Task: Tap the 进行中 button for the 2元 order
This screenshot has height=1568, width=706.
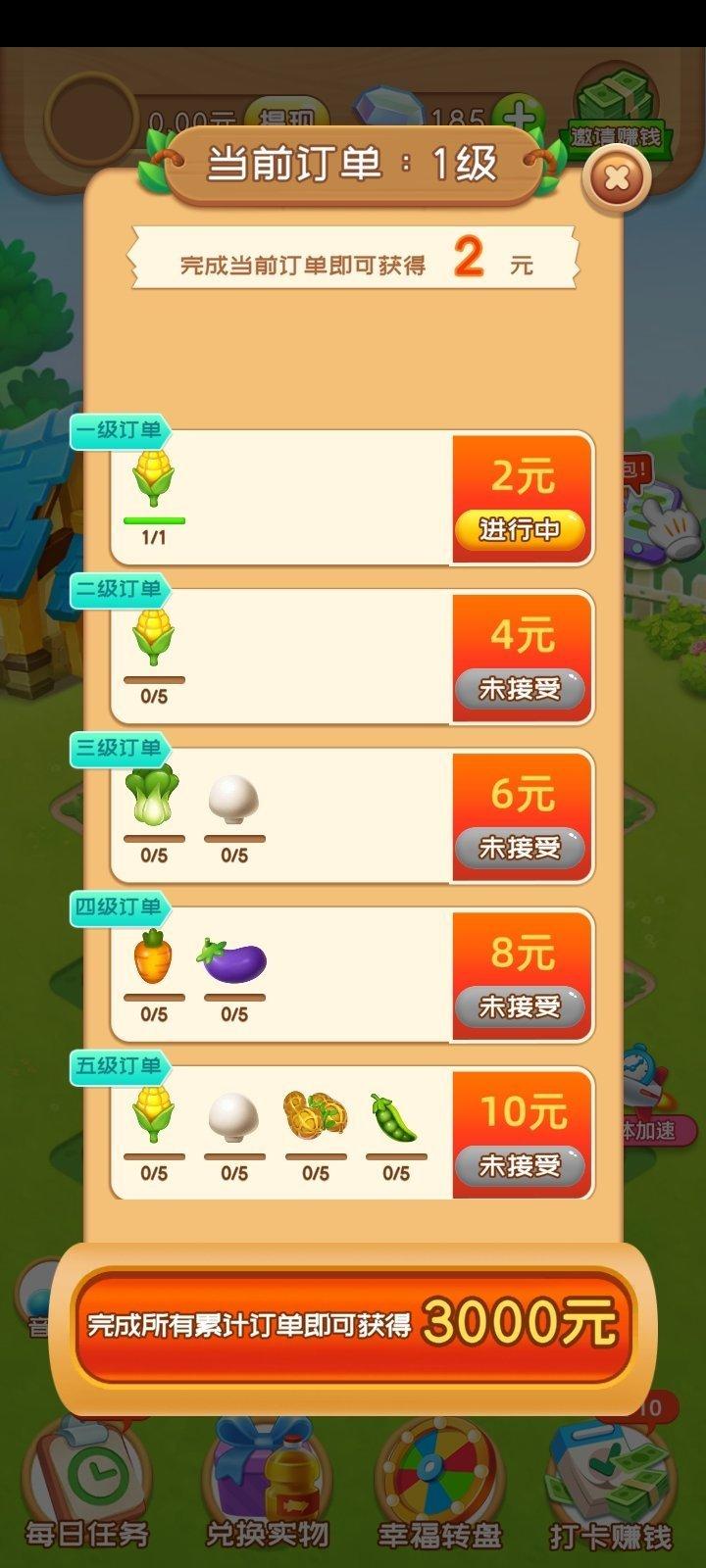Action: 520,530
